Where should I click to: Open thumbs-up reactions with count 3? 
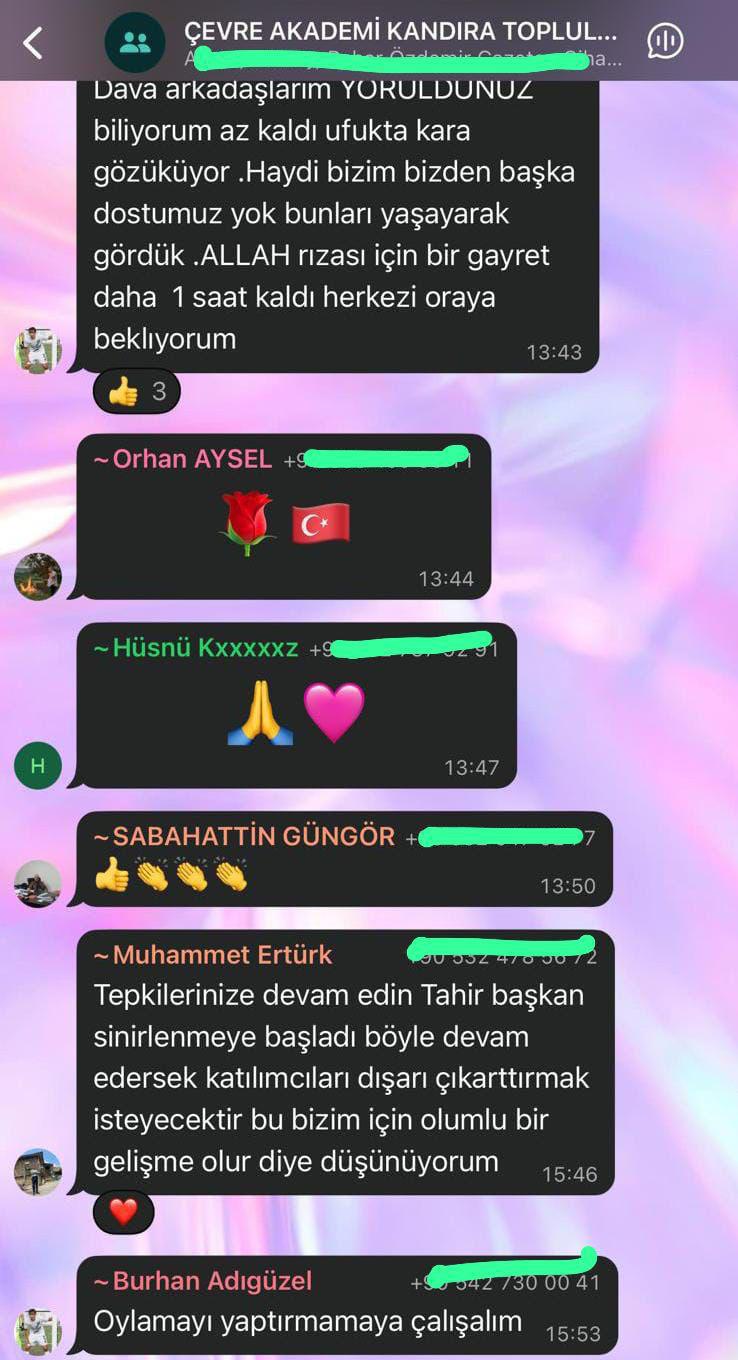pyautogui.click(x=137, y=392)
